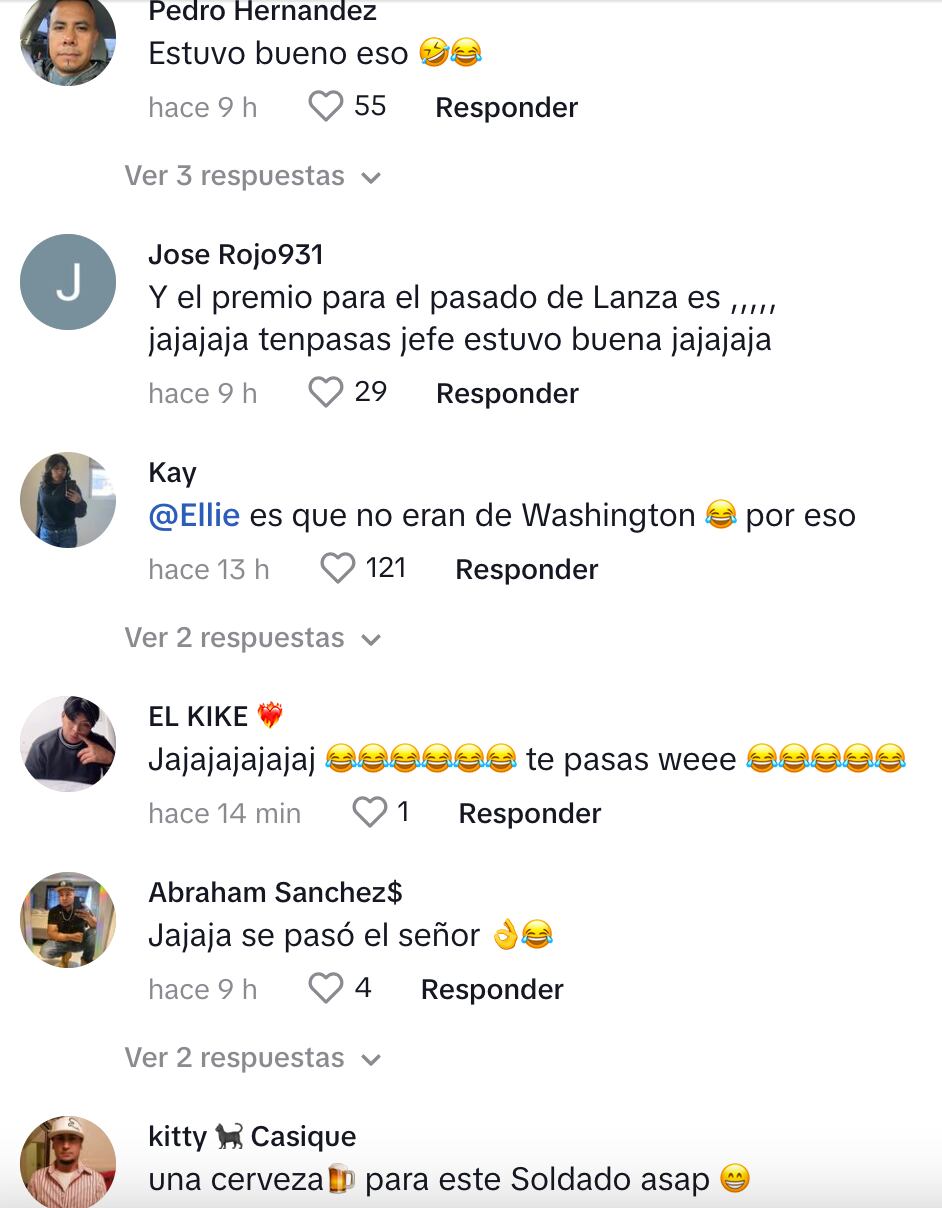This screenshot has height=1208, width=942.
Task: Click the 'hace 14 min' timestamp
Action: (x=224, y=813)
